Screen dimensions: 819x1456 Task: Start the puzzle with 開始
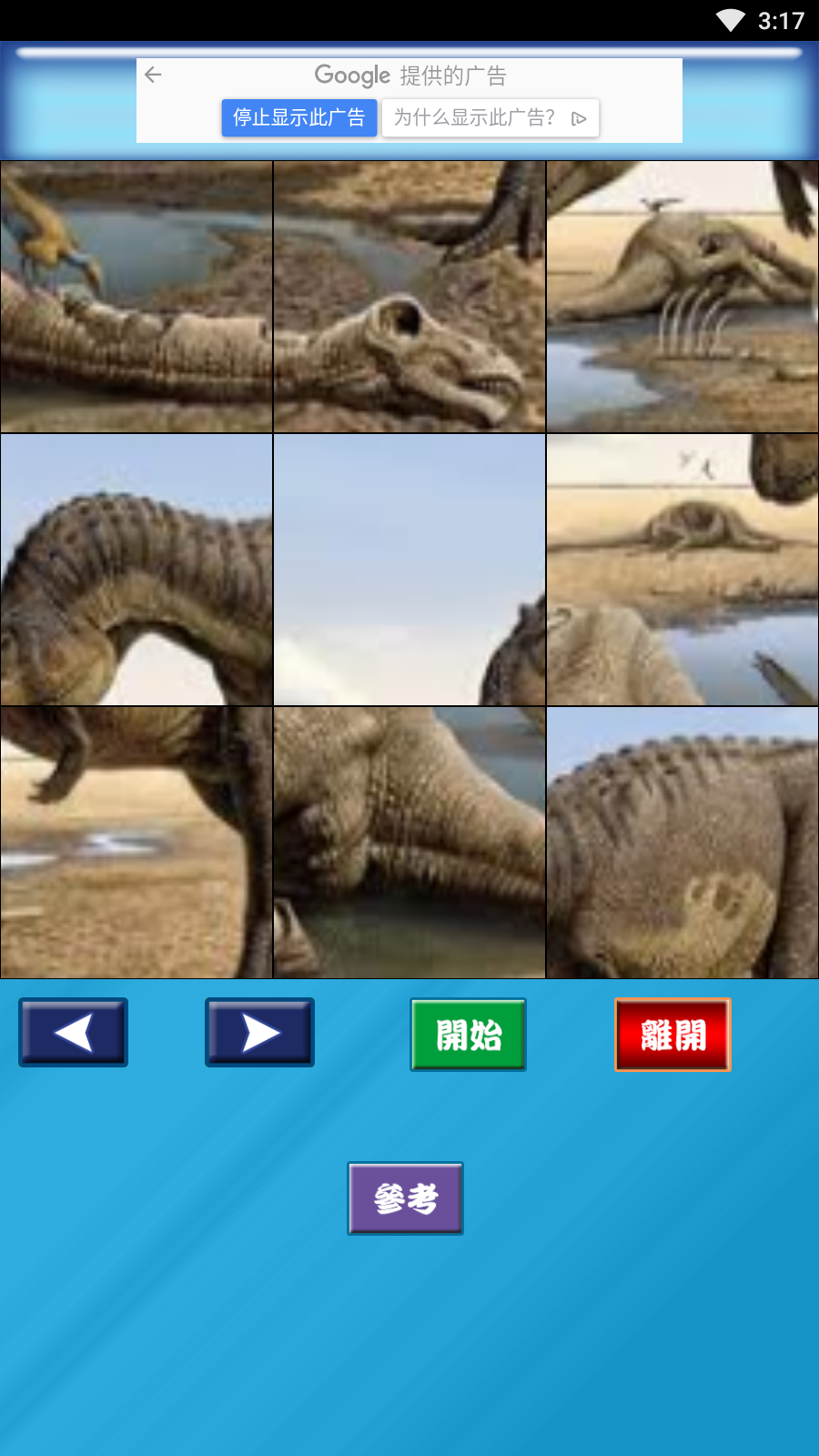(x=468, y=1035)
